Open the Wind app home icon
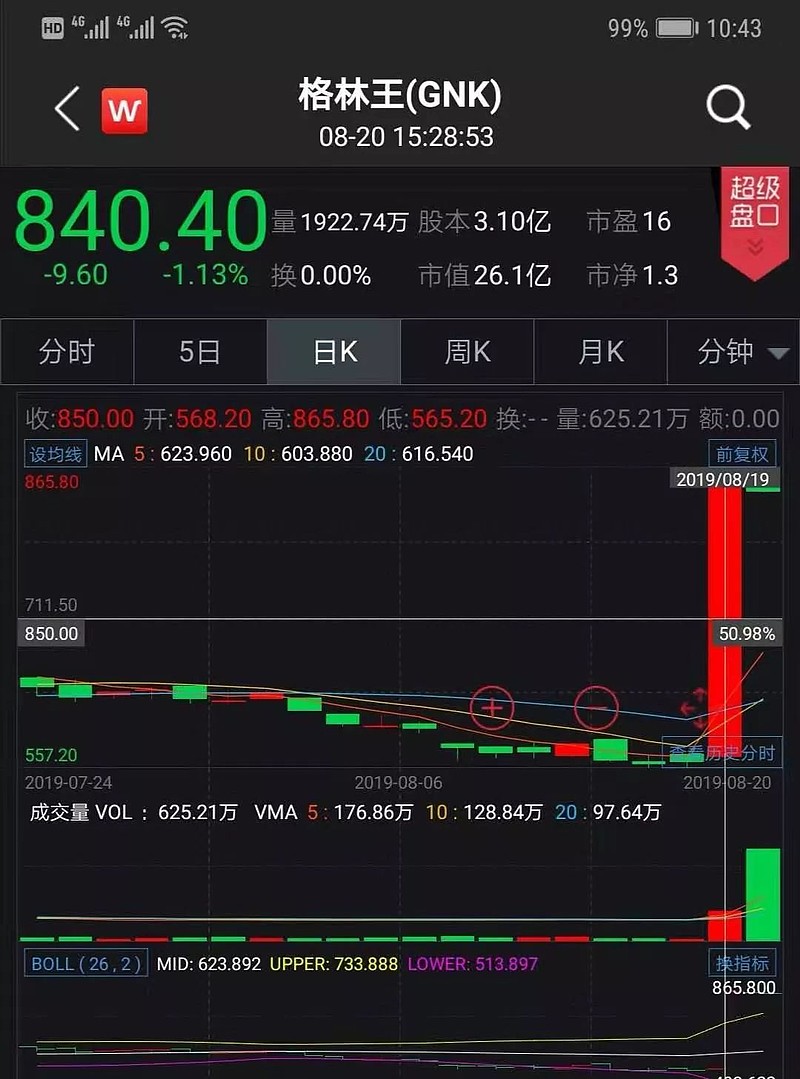The height and width of the screenshot is (1079, 800). pyautogui.click(x=125, y=110)
